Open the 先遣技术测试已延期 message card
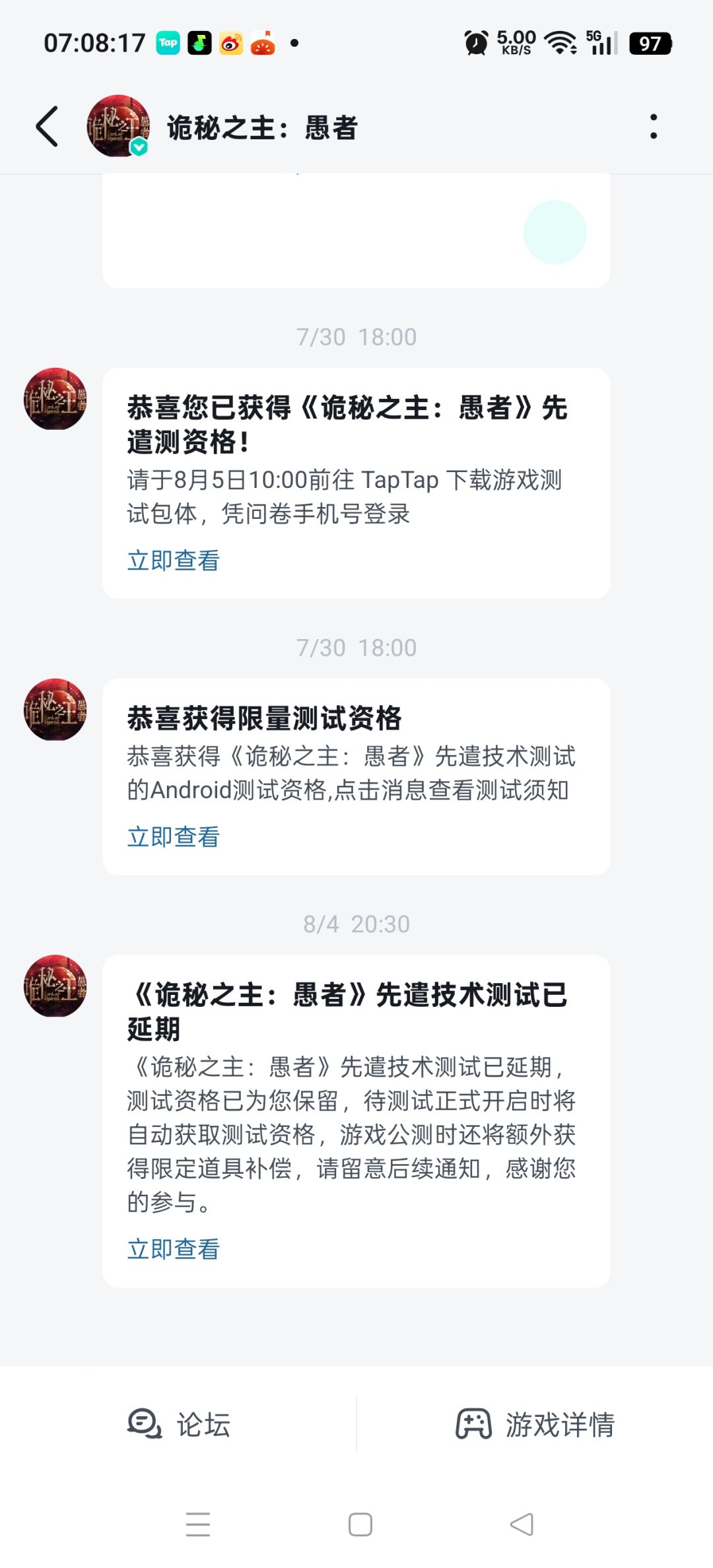Screen dimensions: 713x1568 [356, 1120]
